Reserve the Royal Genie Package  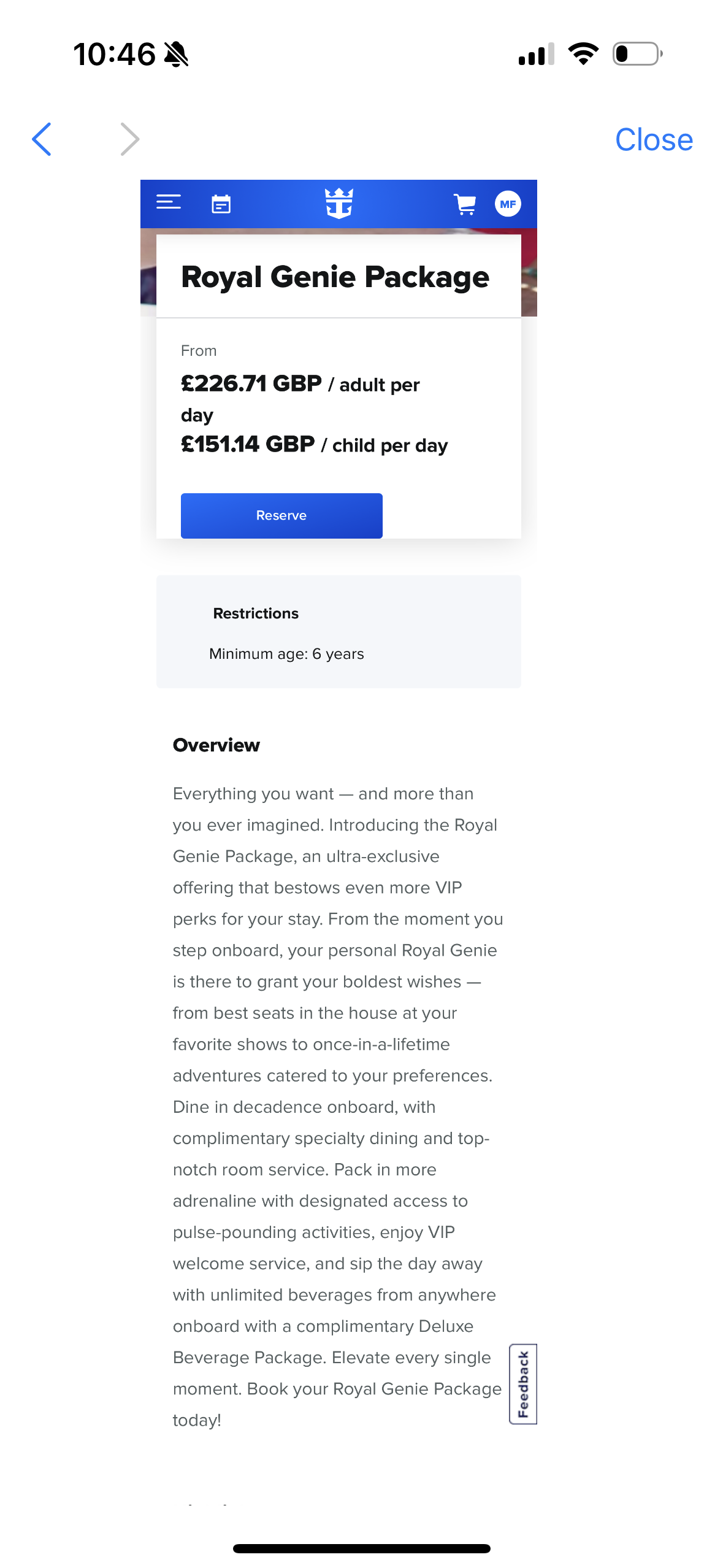point(281,516)
